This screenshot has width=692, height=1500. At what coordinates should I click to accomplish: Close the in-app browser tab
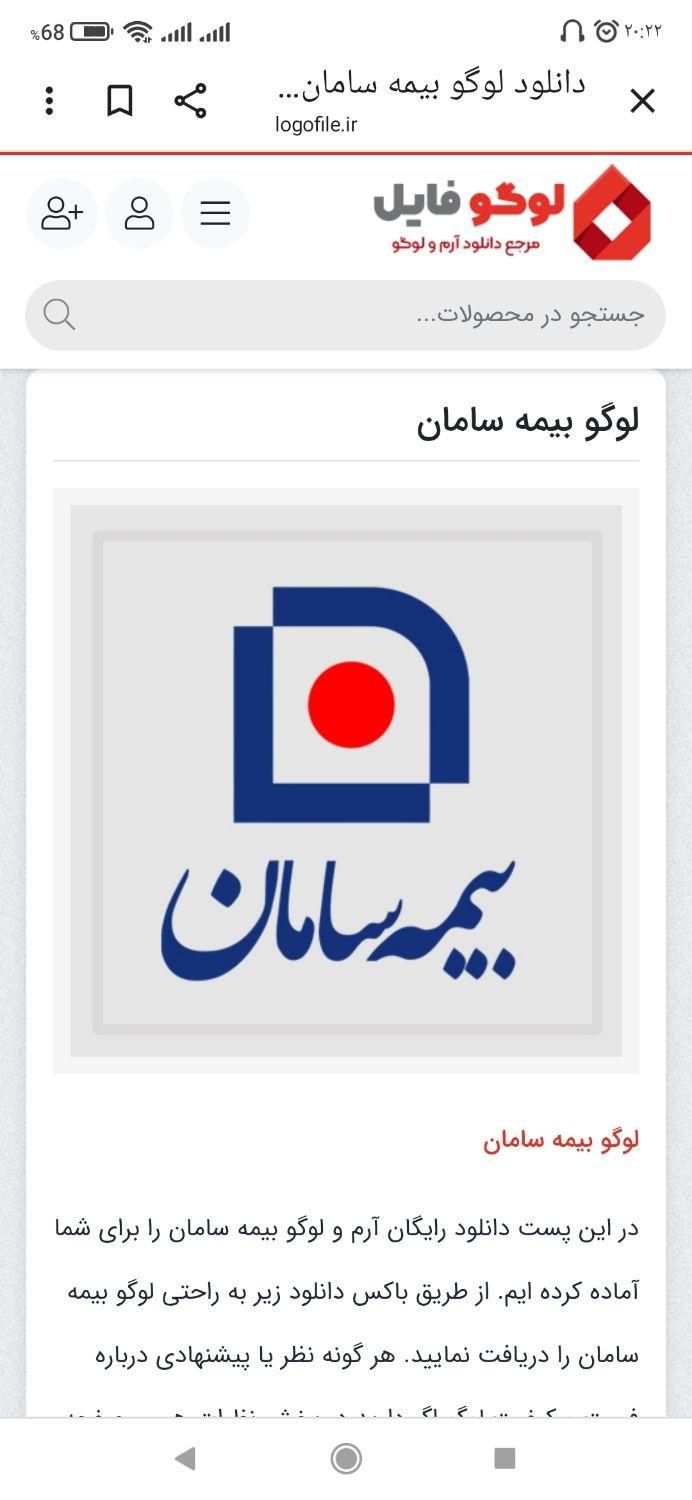pos(642,101)
